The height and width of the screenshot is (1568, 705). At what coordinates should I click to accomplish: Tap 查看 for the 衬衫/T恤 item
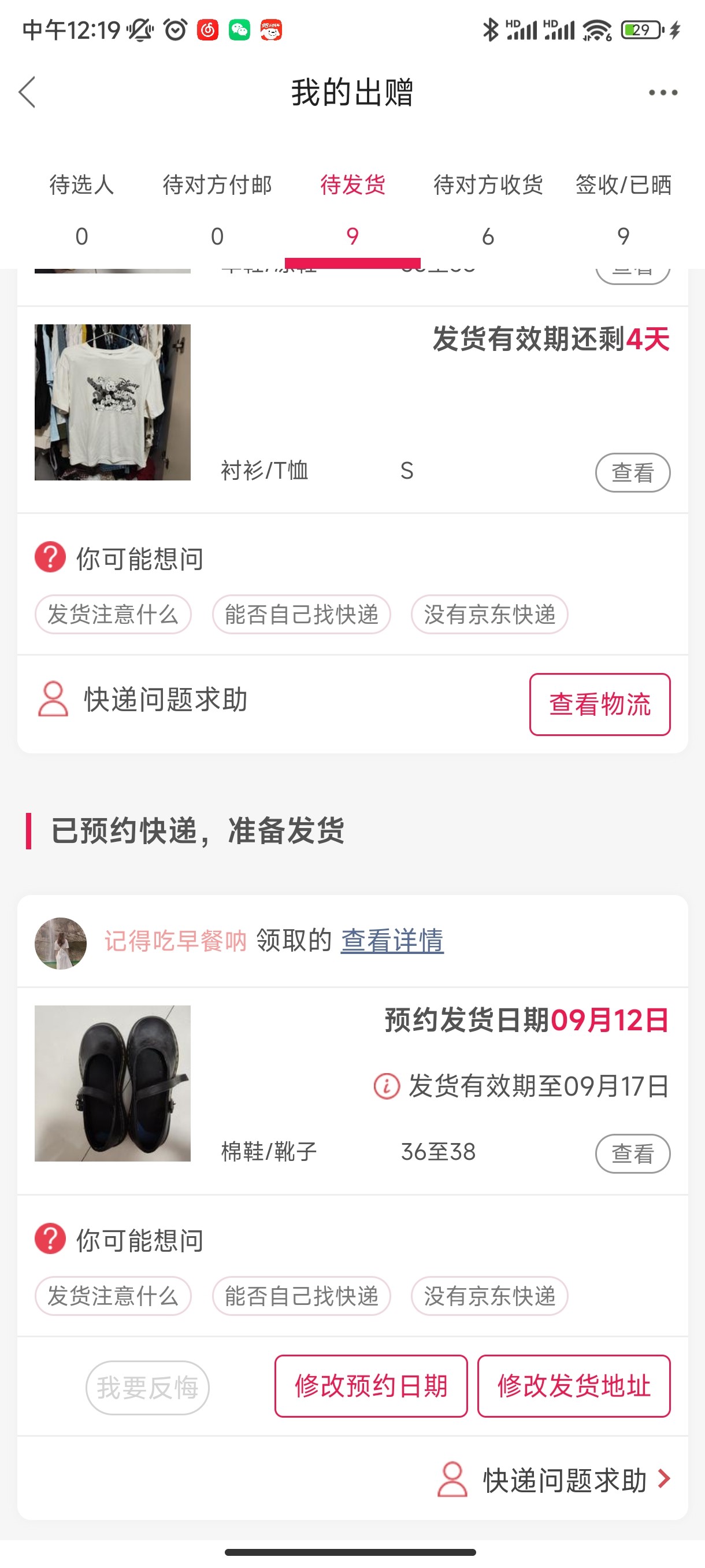632,472
